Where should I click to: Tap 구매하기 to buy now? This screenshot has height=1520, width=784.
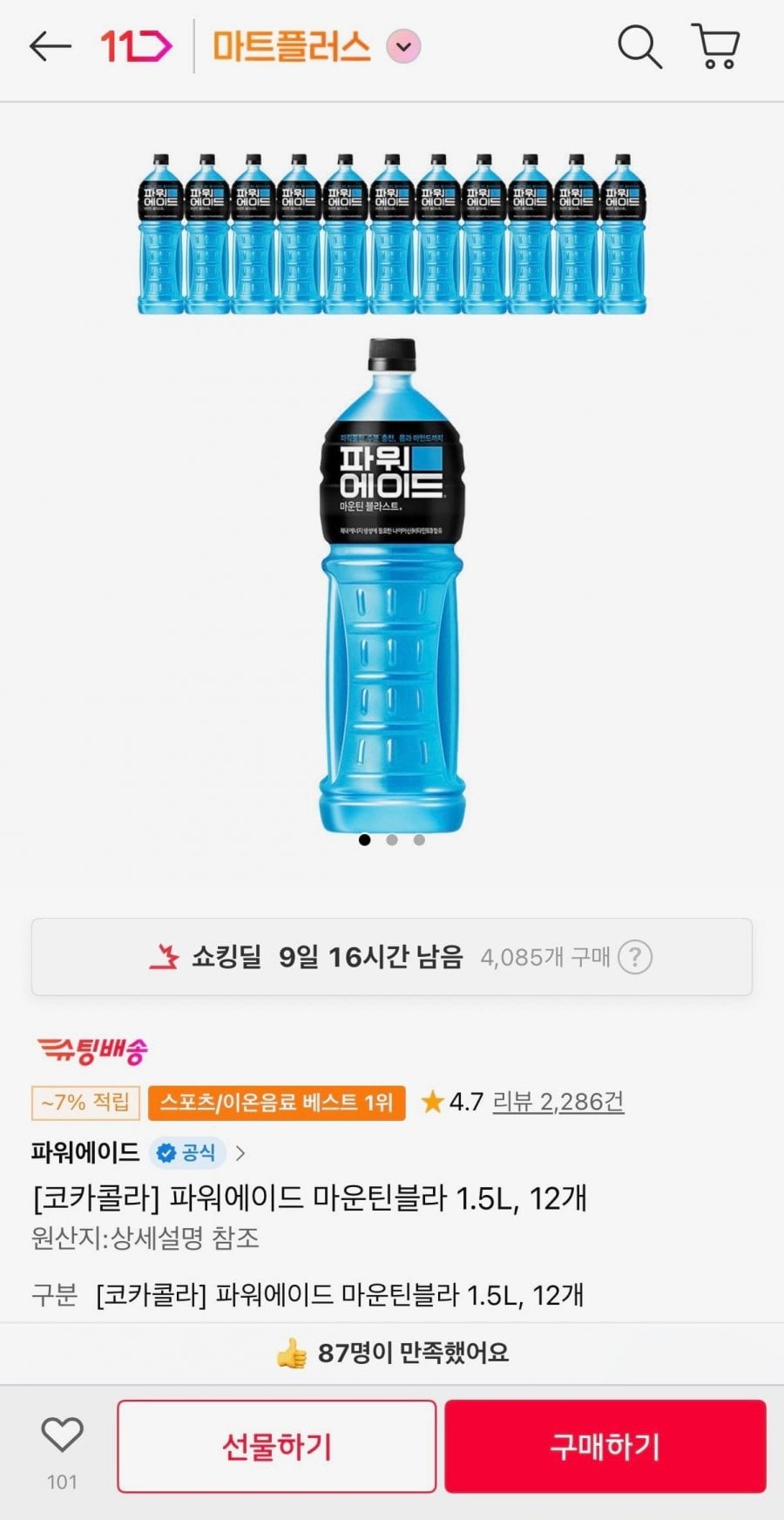pyautogui.click(x=605, y=1447)
